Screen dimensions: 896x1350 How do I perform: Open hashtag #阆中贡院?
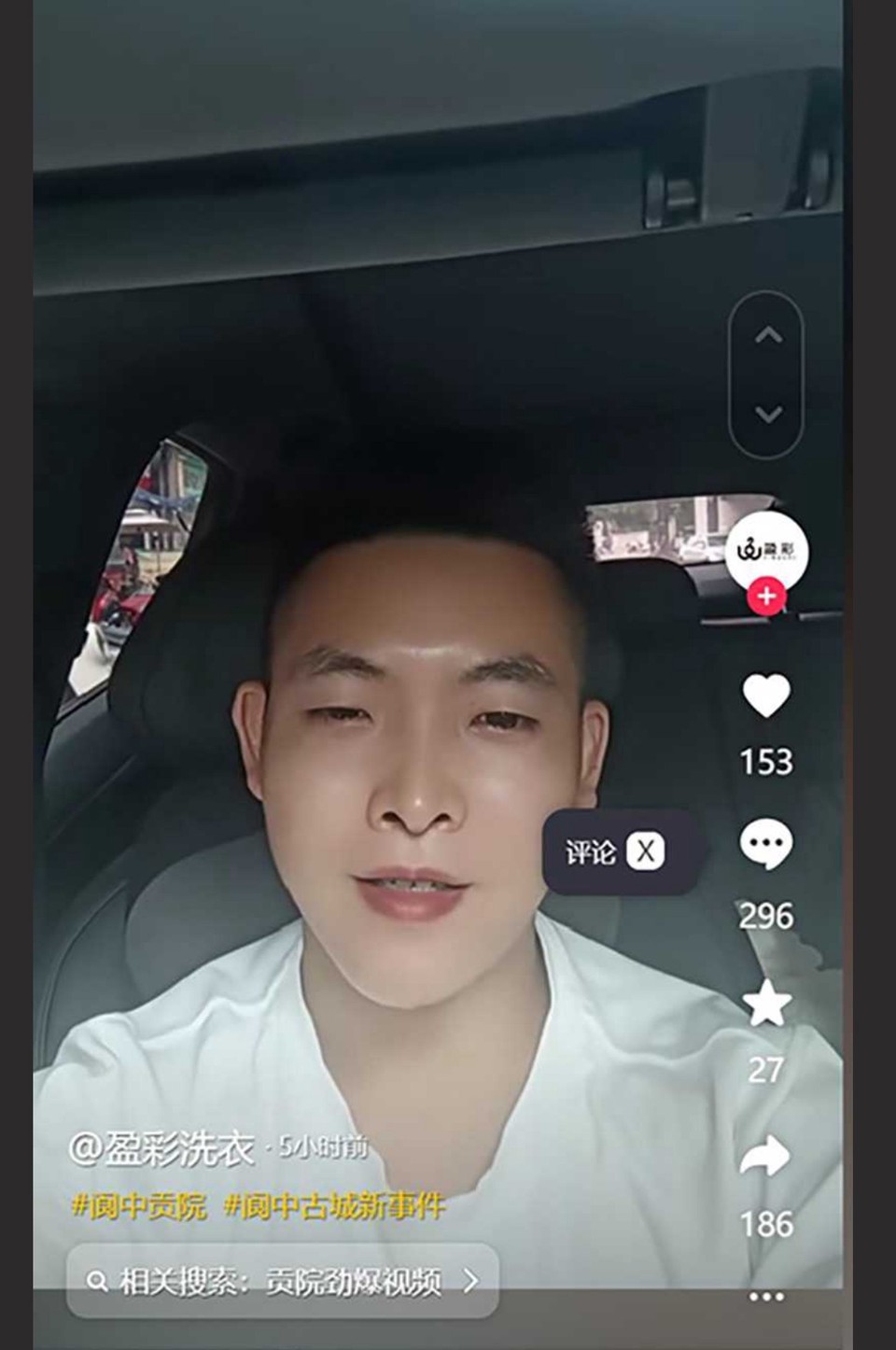(140, 1206)
